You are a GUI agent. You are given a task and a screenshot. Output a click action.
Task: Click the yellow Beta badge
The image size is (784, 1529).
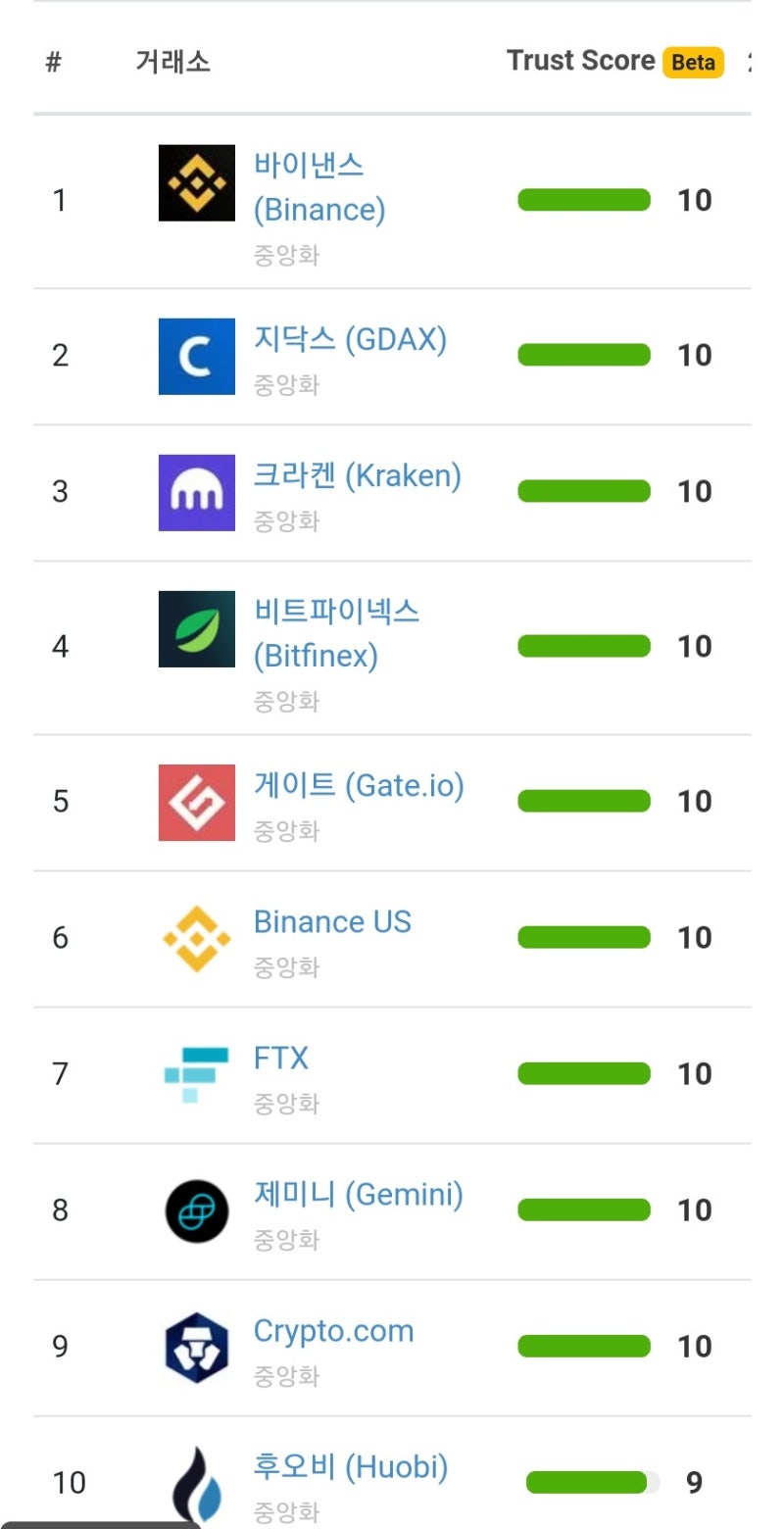click(x=693, y=62)
